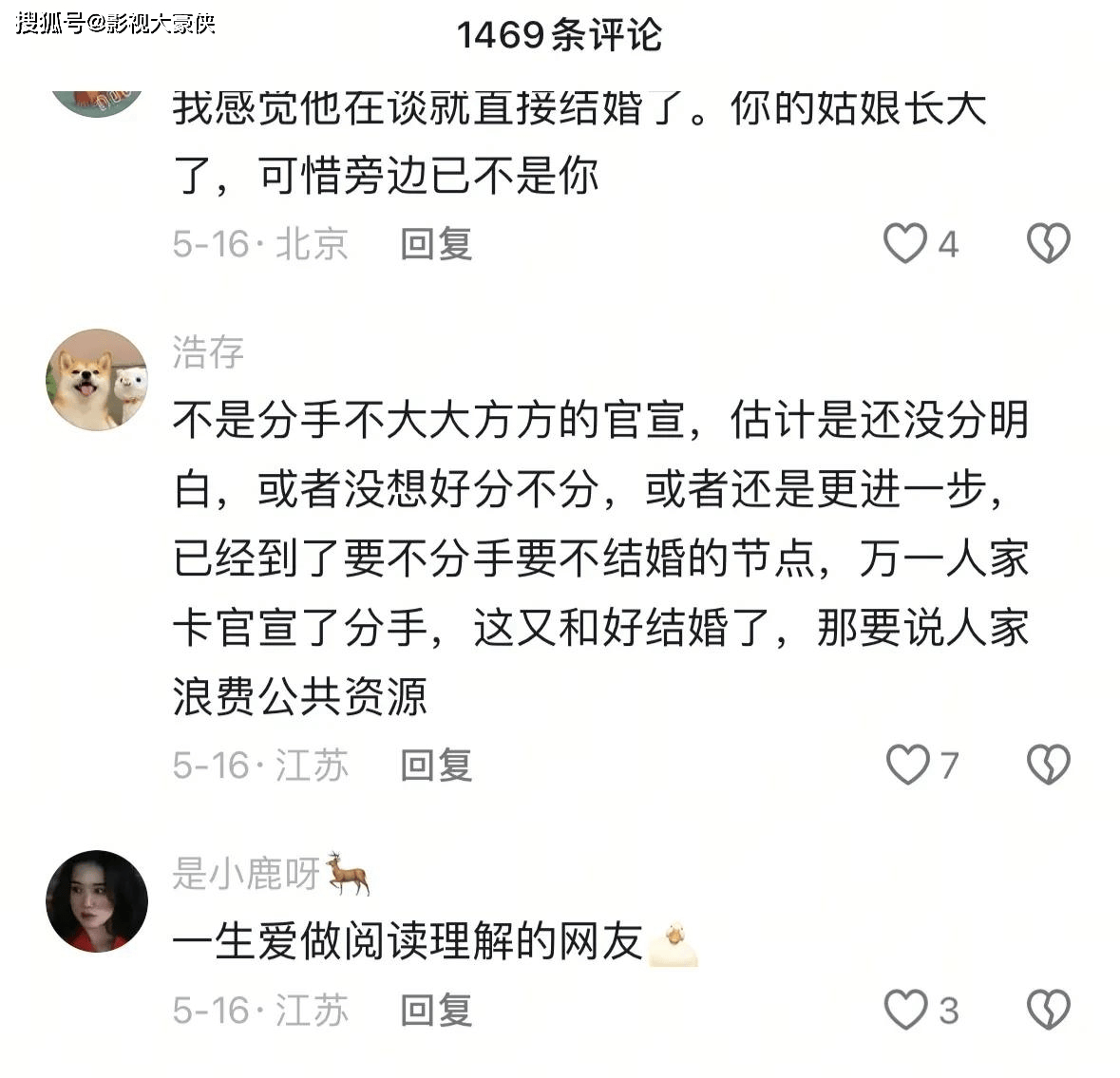Screen dimensions: 1120x1078
Task: Like the Beijing comment with 4 likes
Action: click(x=905, y=243)
